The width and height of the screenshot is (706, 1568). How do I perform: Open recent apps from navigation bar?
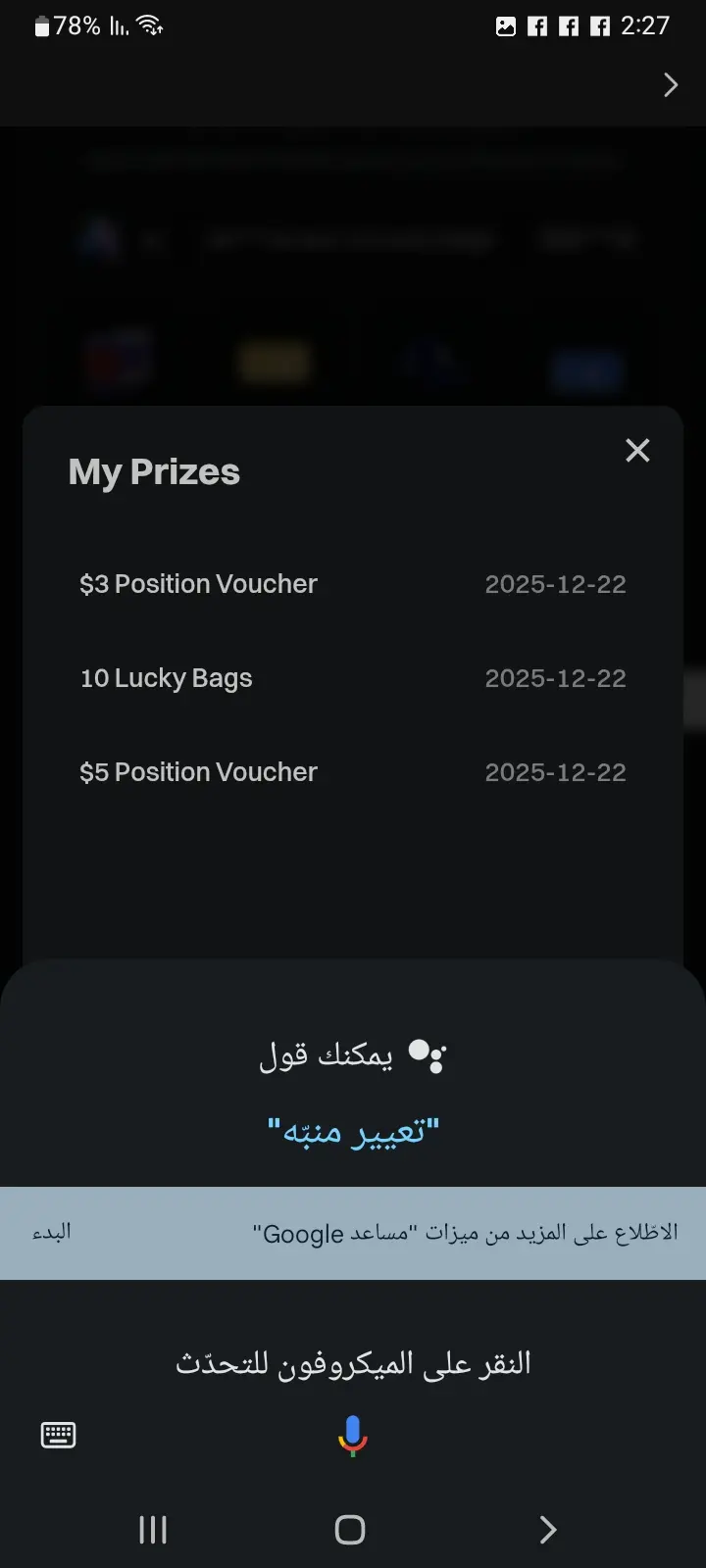(153, 1530)
